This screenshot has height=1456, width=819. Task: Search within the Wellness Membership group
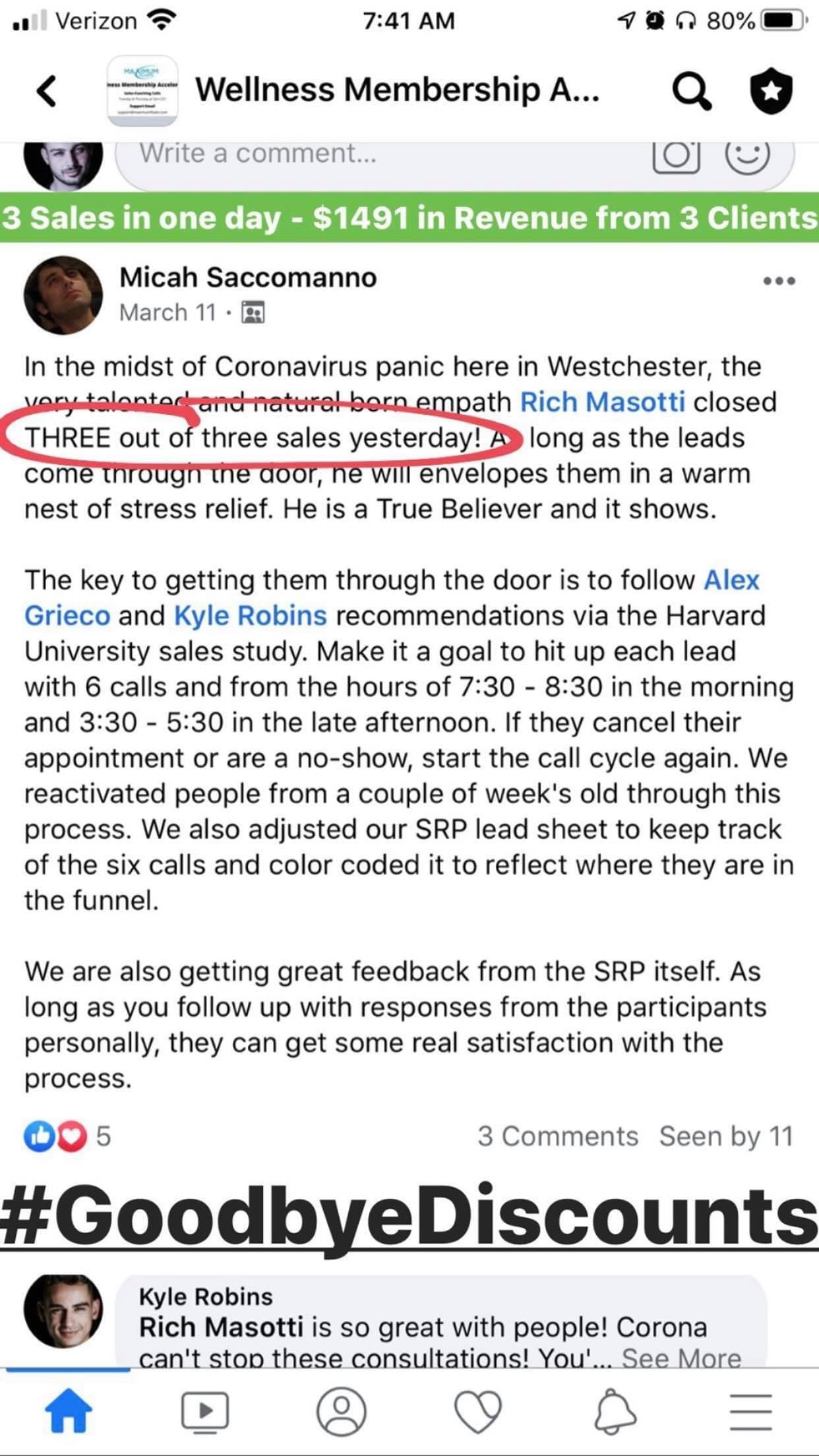690,91
